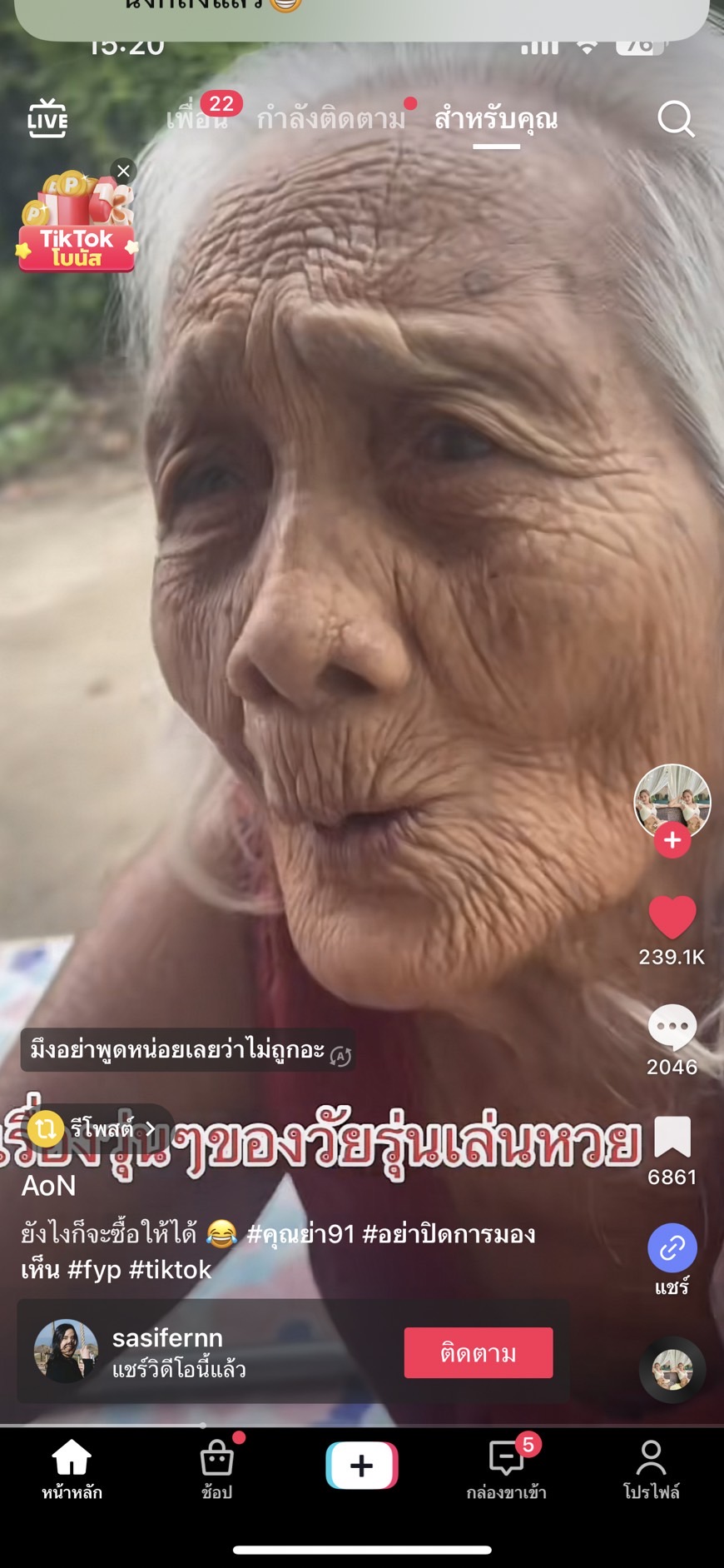Open the spinning sound disc

[x=672, y=1370]
